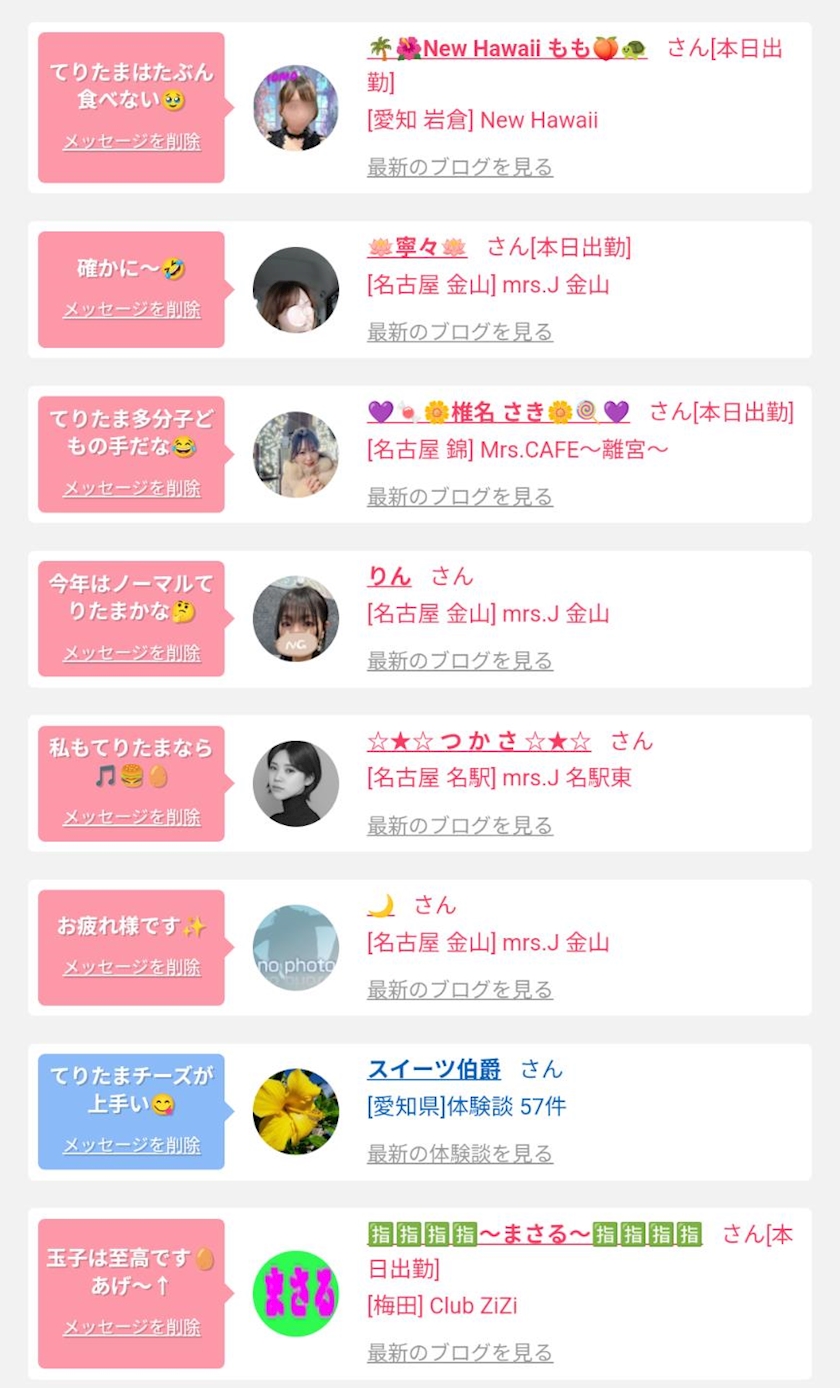The image size is (840, 1388).
Task: Open スイーツ伯爵's profile link
Action: 434,1069
